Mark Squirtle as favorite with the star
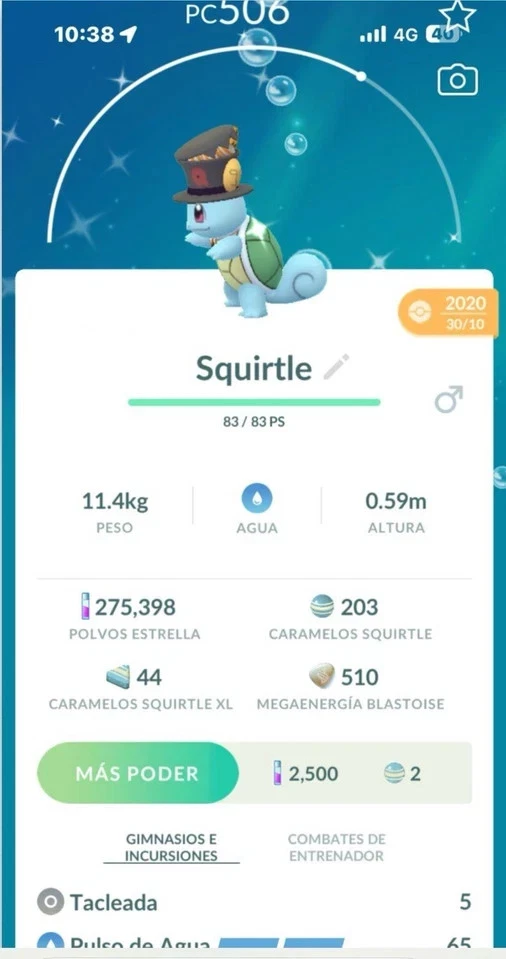Image resolution: width=506 pixels, height=959 pixels. coord(457,15)
